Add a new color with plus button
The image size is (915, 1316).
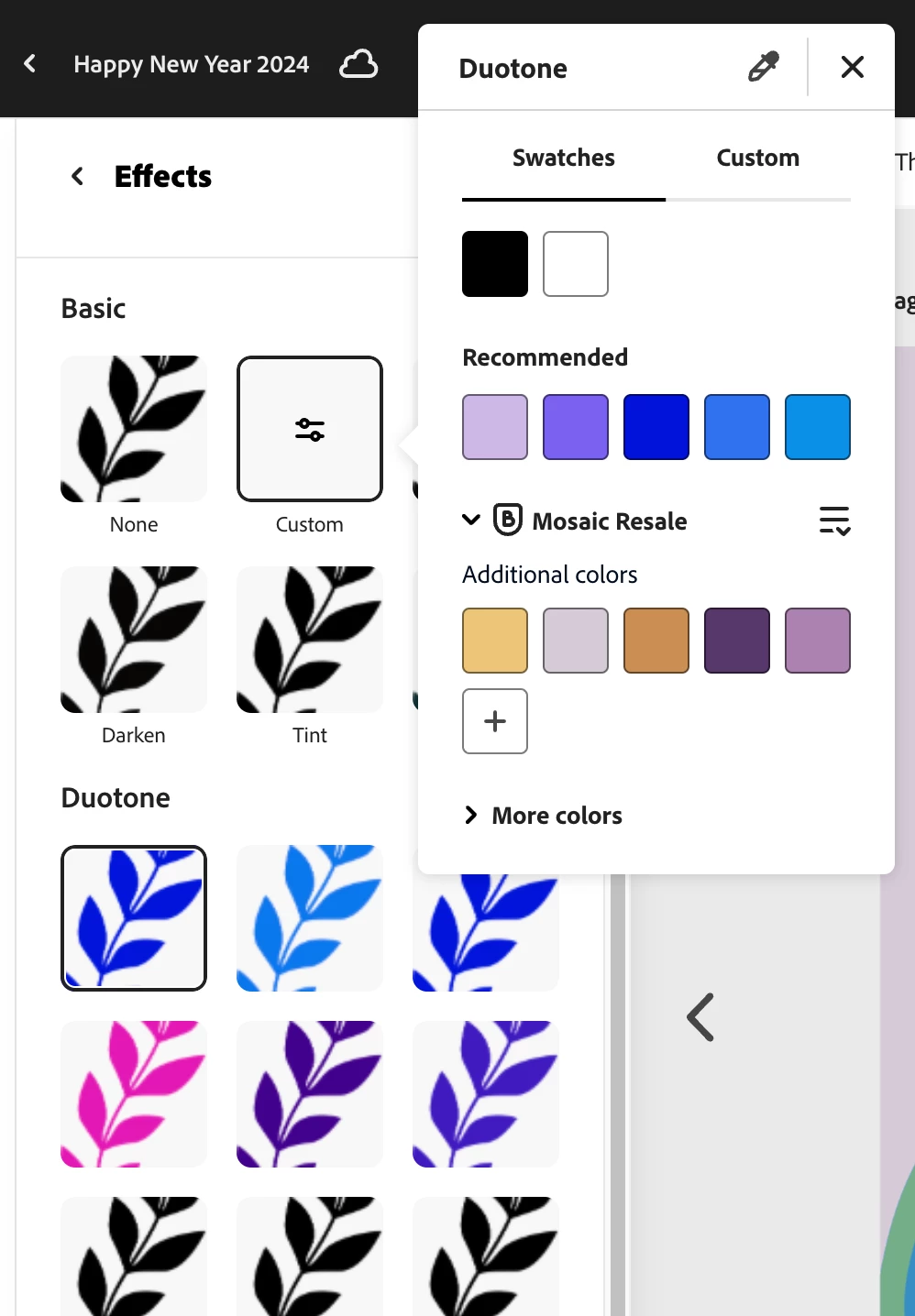coord(495,721)
